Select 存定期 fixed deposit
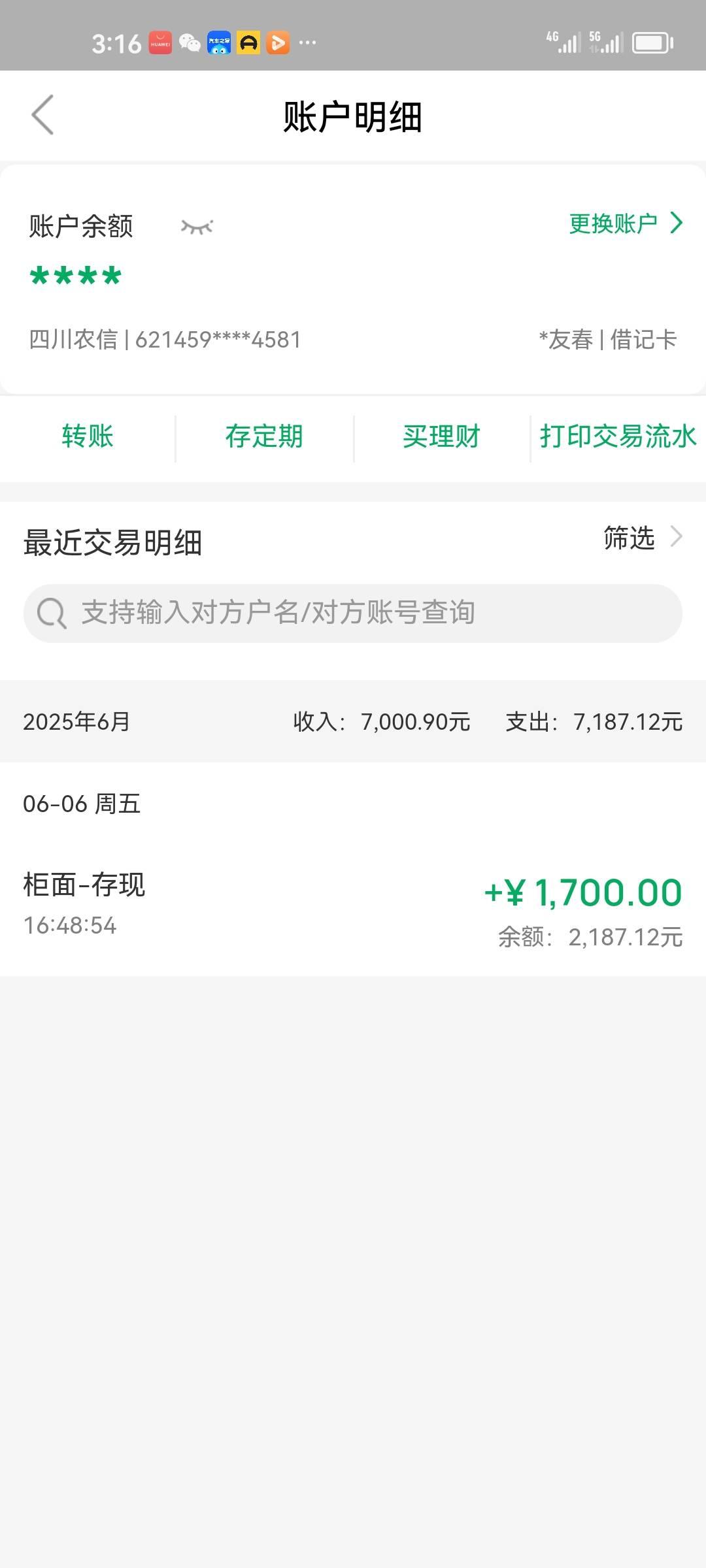Viewport: 706px width, 1568px height. [x=264, y=436]
